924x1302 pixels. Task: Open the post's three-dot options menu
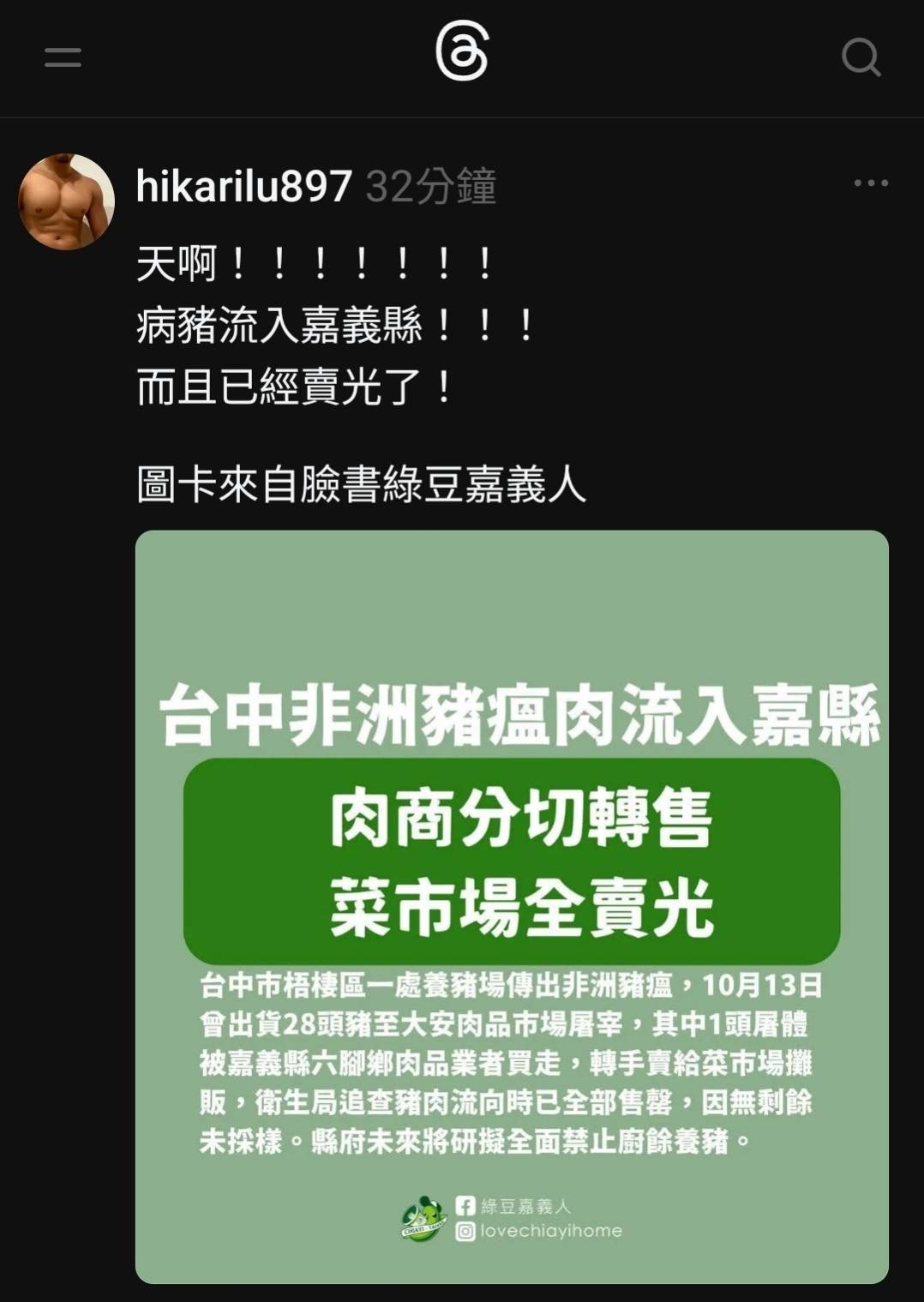871,183
